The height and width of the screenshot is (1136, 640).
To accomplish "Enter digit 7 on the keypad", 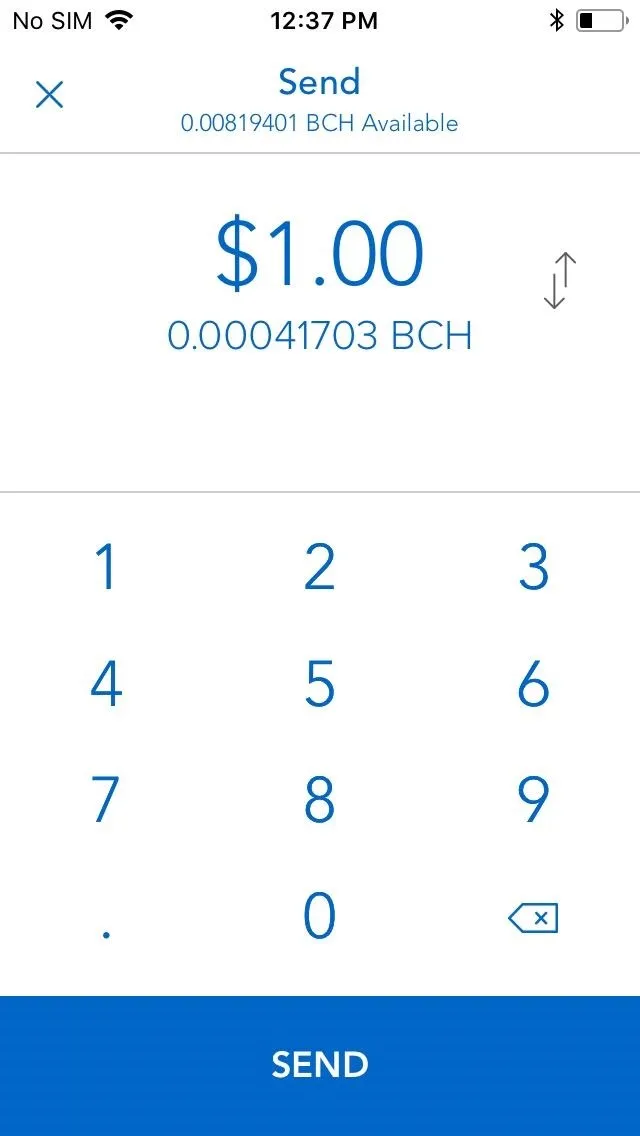I will click(107, 800).
